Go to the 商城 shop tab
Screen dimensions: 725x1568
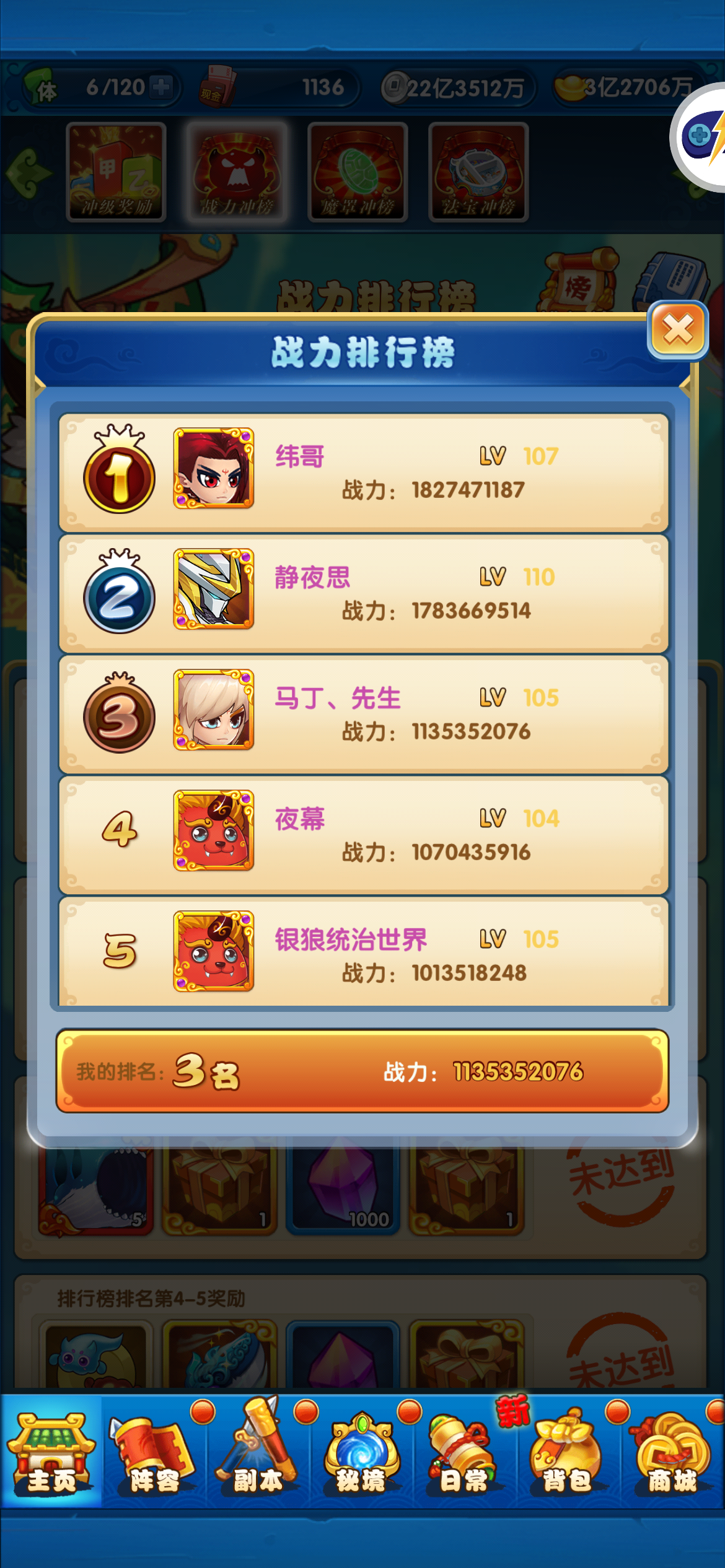tap(672, 1451)
